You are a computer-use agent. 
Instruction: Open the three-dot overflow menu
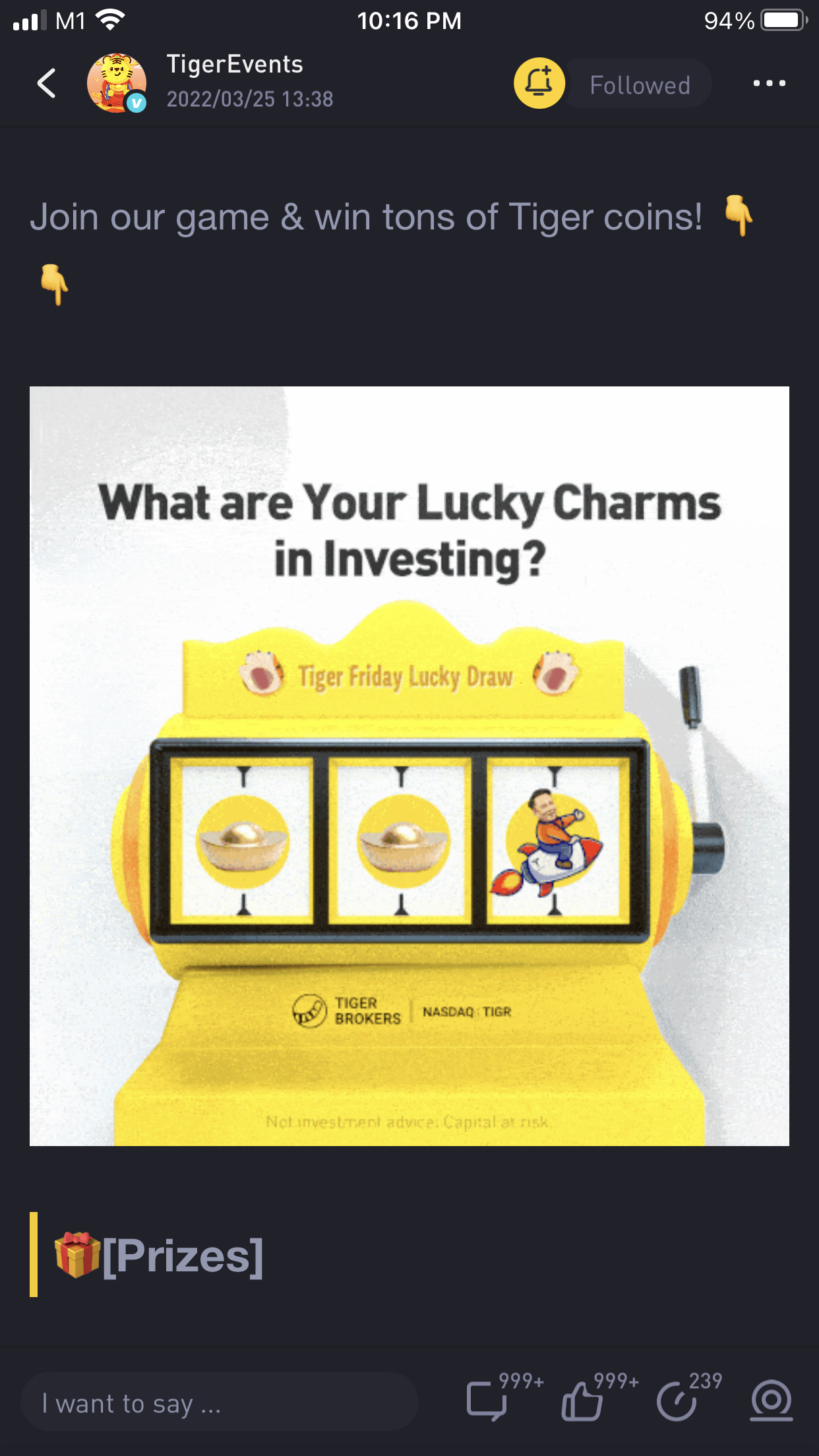[769, 84]
